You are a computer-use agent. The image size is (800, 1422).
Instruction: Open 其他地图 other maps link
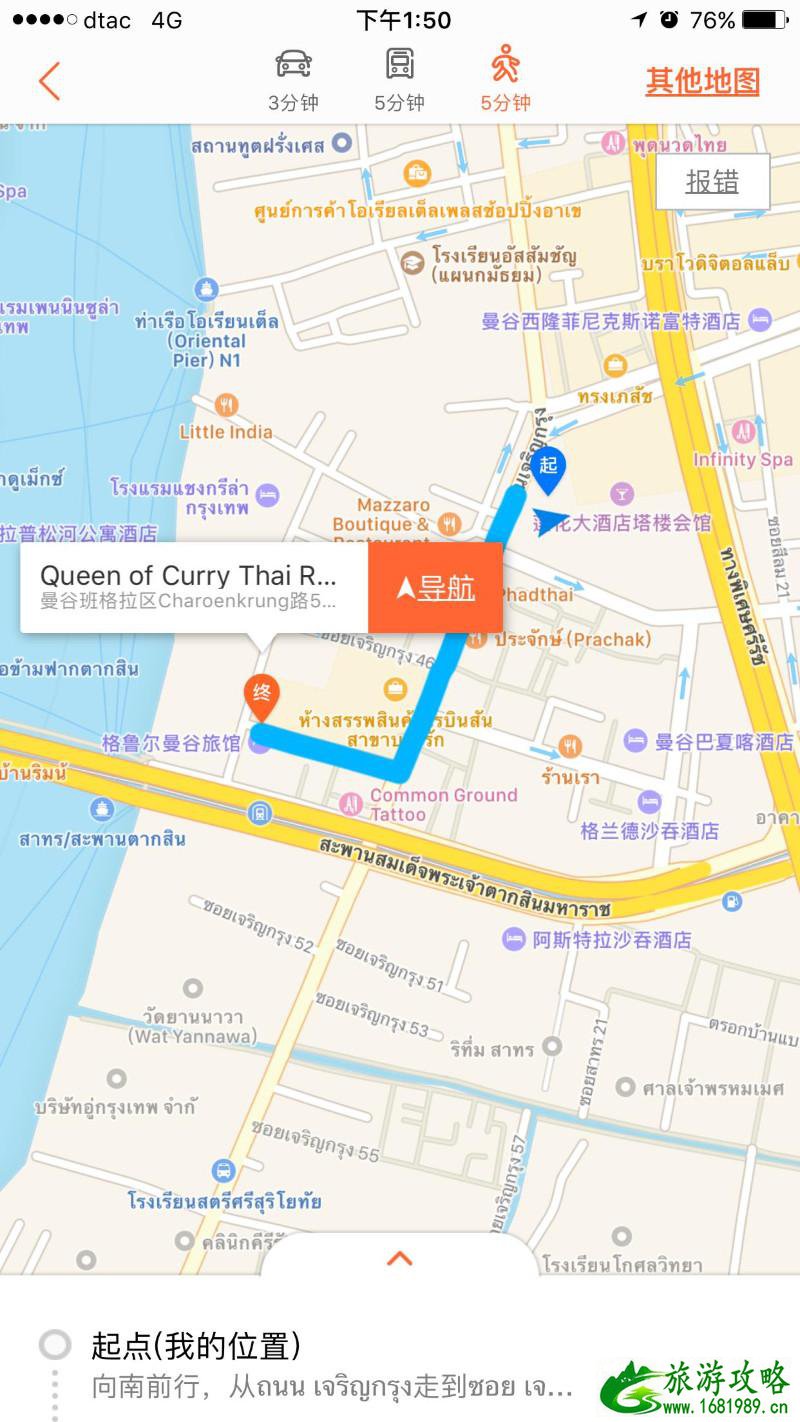[702, 81]
